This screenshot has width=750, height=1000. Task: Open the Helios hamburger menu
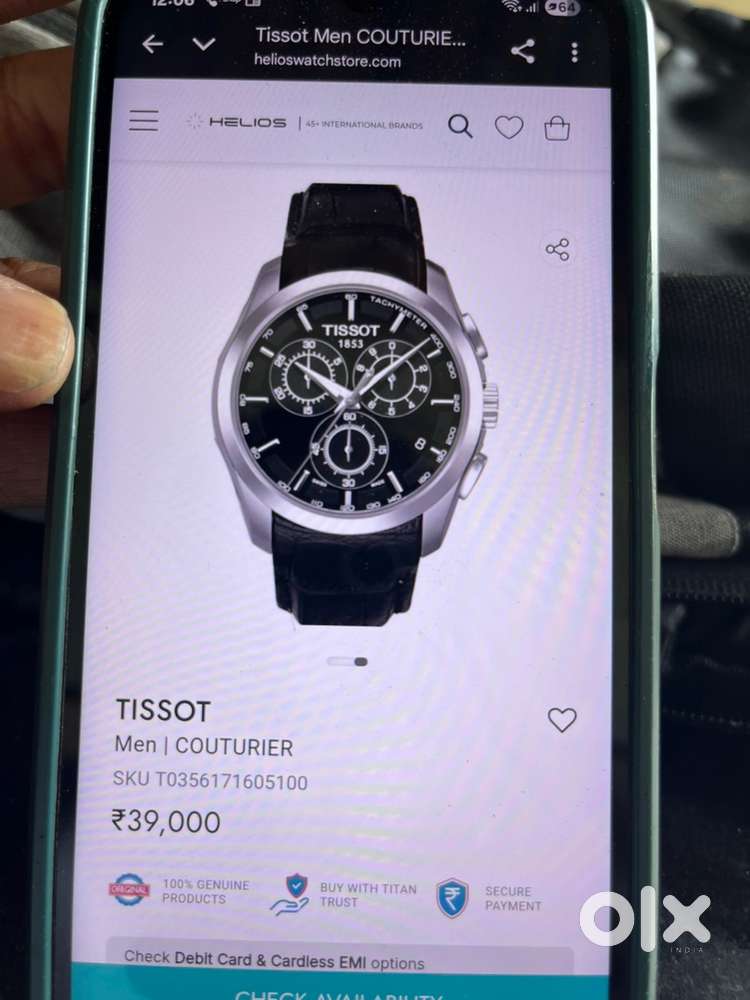(x=144, y=121)
